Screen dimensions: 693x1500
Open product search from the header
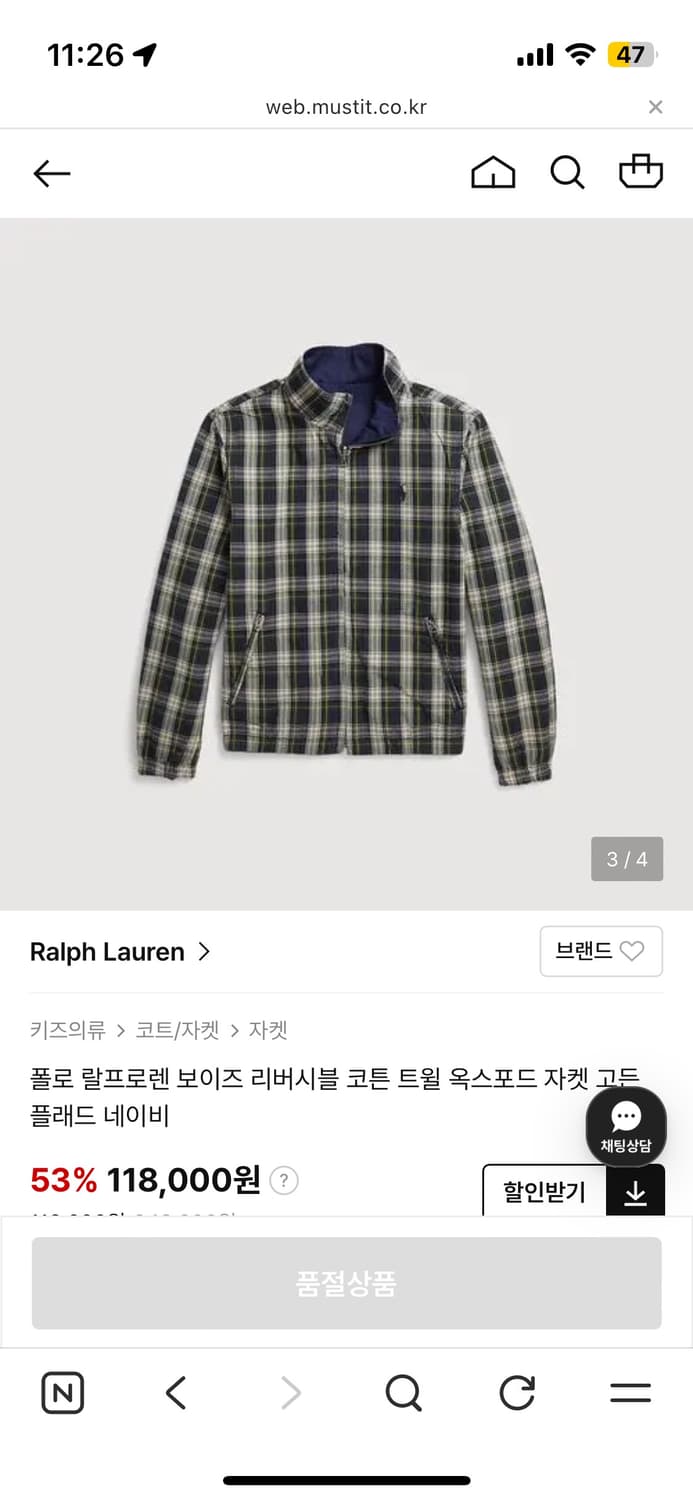[x=567, y=173]
